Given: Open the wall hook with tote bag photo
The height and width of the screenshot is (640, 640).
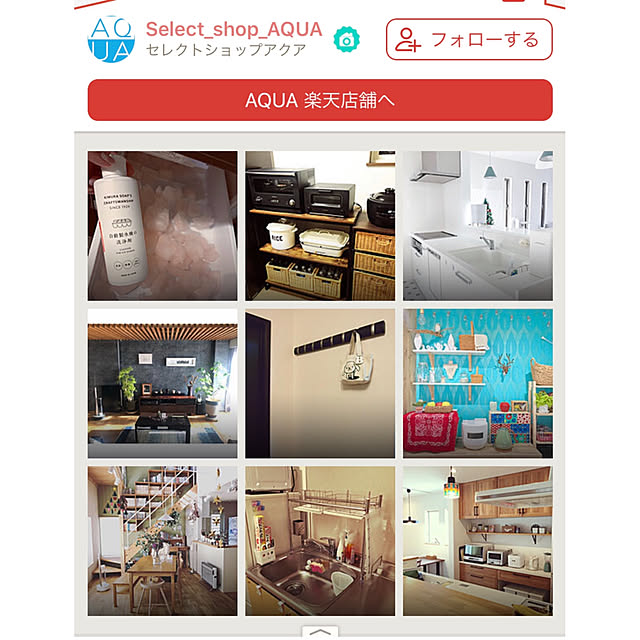Looking at the screenshot, I should click(x=320, y=383).
